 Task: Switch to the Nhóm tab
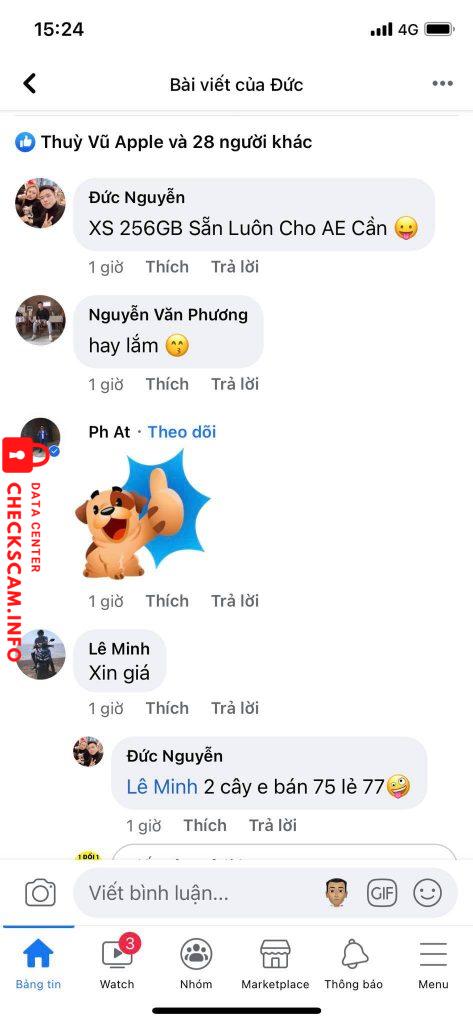tap(197, 963)
